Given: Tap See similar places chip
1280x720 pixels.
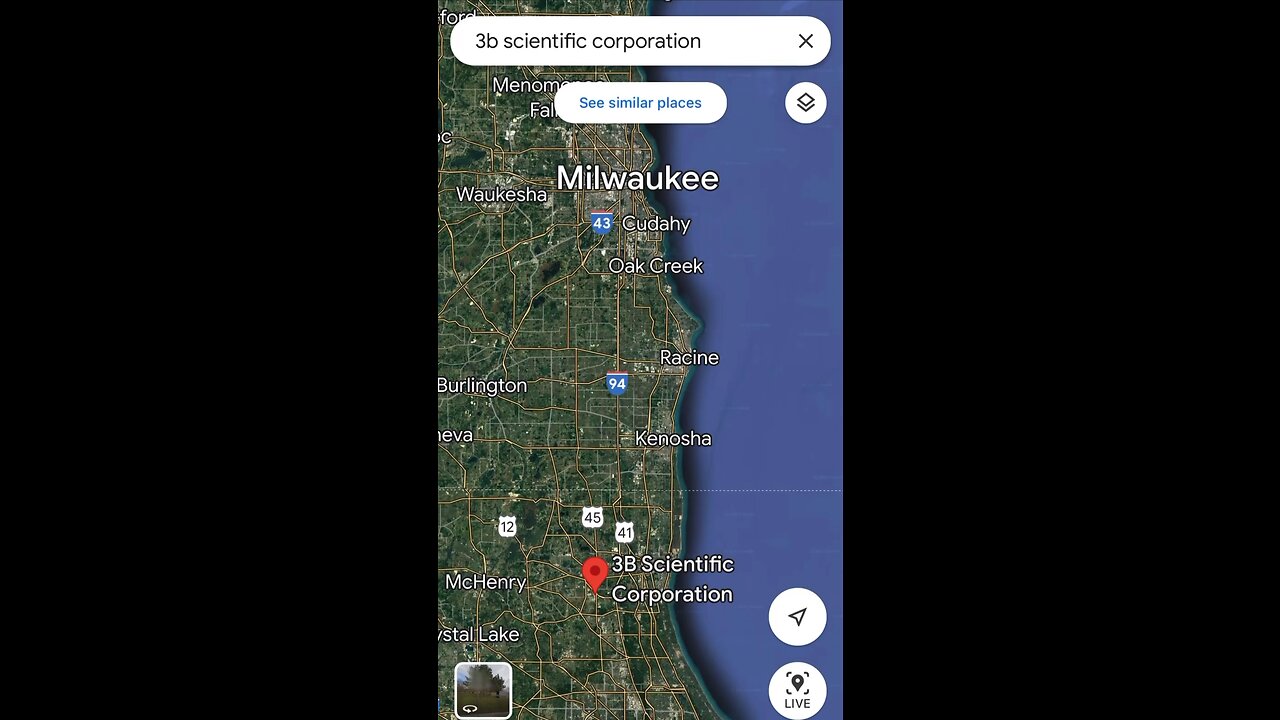Looking at the screenshot, I should click(640, 103).
